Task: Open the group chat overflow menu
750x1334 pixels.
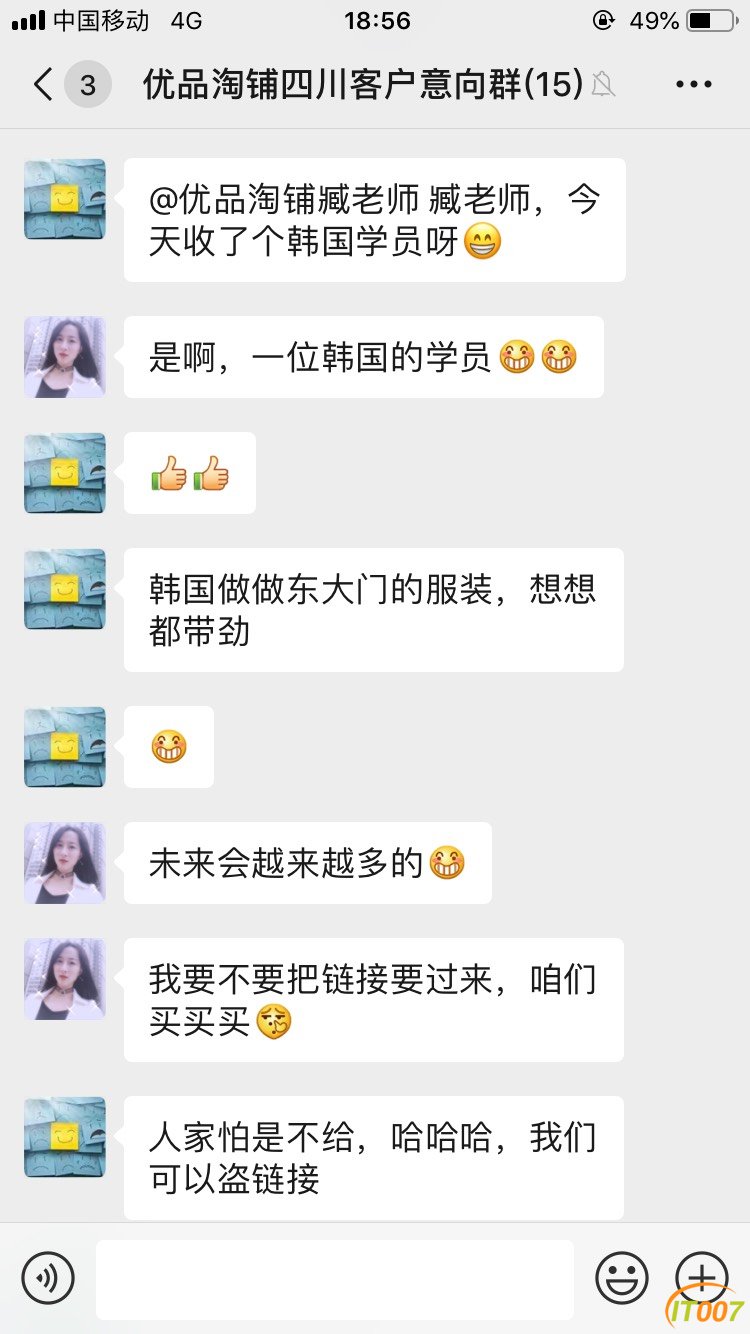Action: coord(693,85)
